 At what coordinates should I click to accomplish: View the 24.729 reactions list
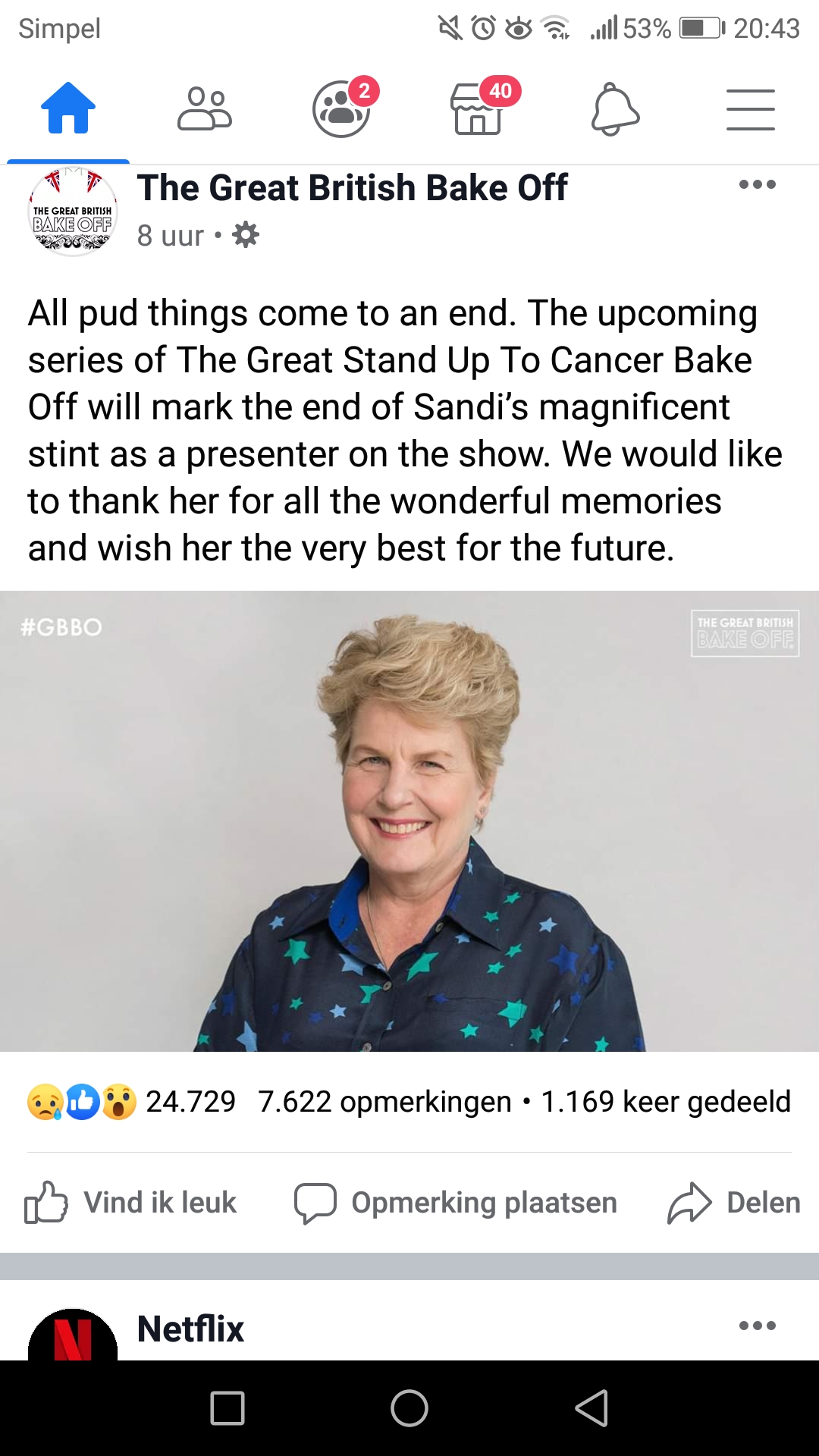point(132,1102)
